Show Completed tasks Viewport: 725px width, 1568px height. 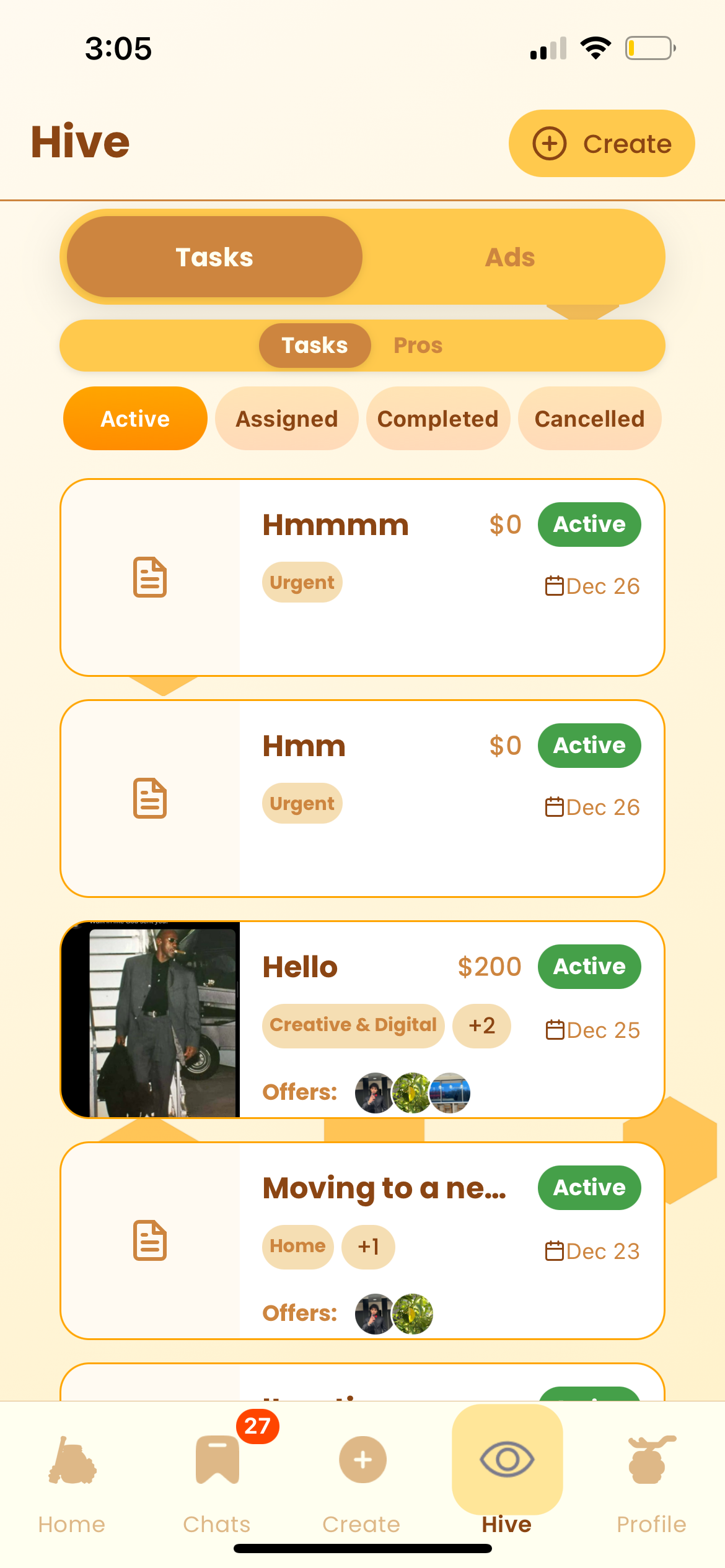tap(438, 419)
